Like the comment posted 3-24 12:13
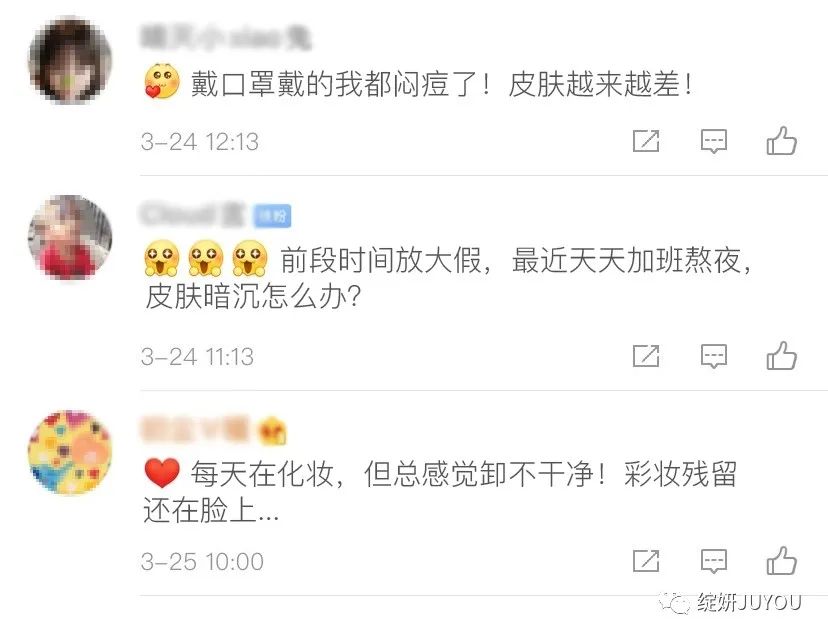Image resolution: width=828 pixels, height=638 pixels. click(x=781, y=142)
